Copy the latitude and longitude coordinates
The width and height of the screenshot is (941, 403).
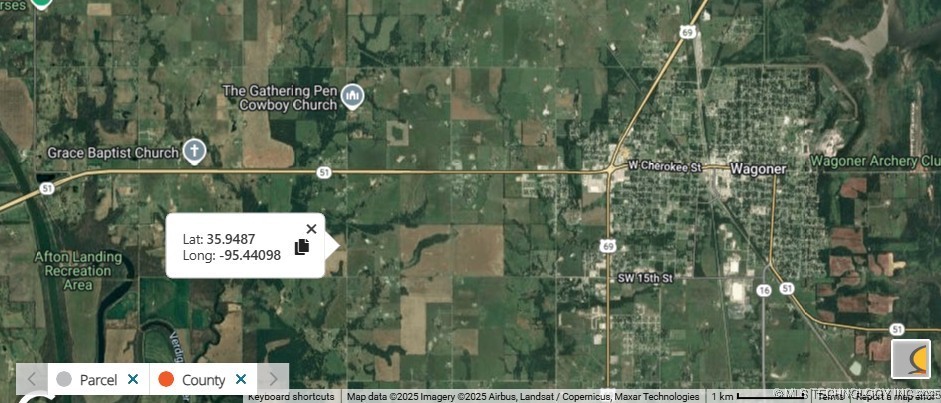coord(301,247)
